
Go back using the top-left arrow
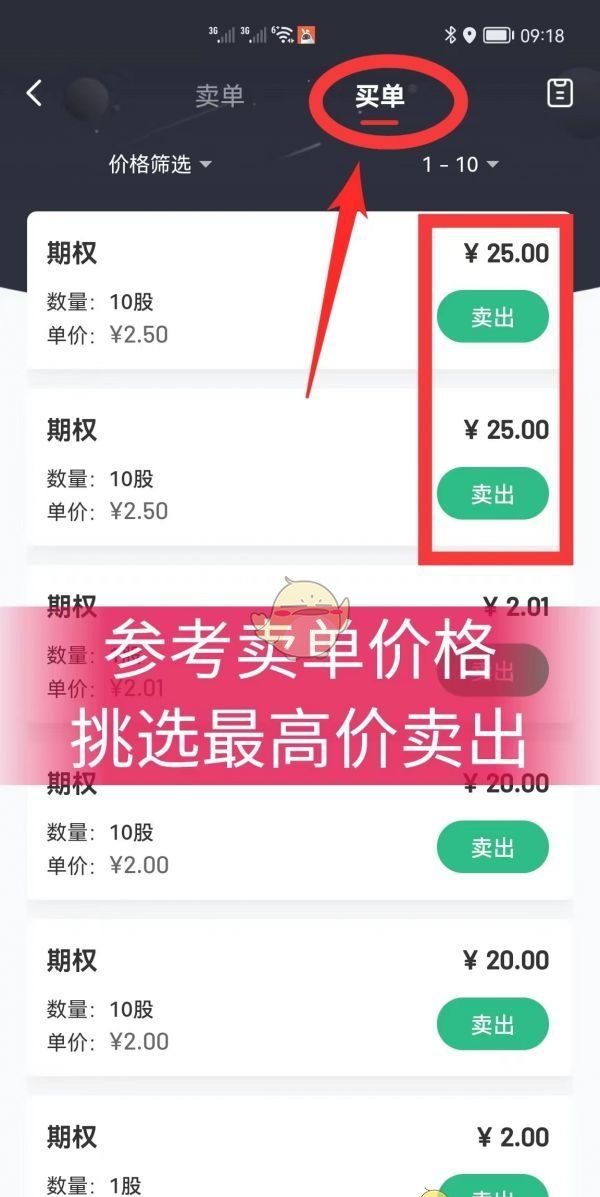tap(34, 94)
